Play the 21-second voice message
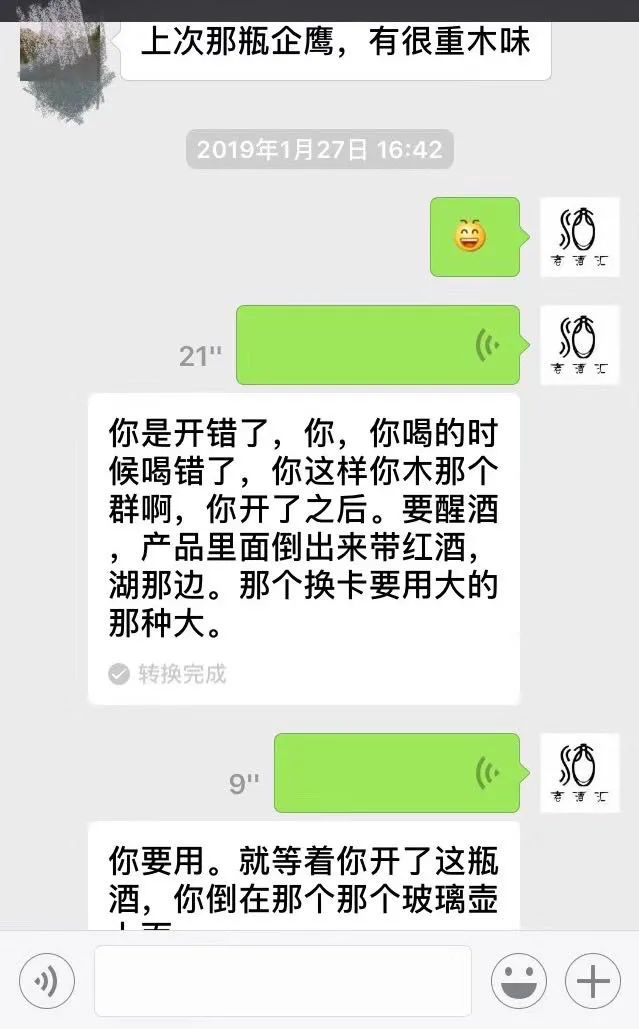Image resolution: width=639 pixels, height=1029 pixels. click(x=378, y=345)
